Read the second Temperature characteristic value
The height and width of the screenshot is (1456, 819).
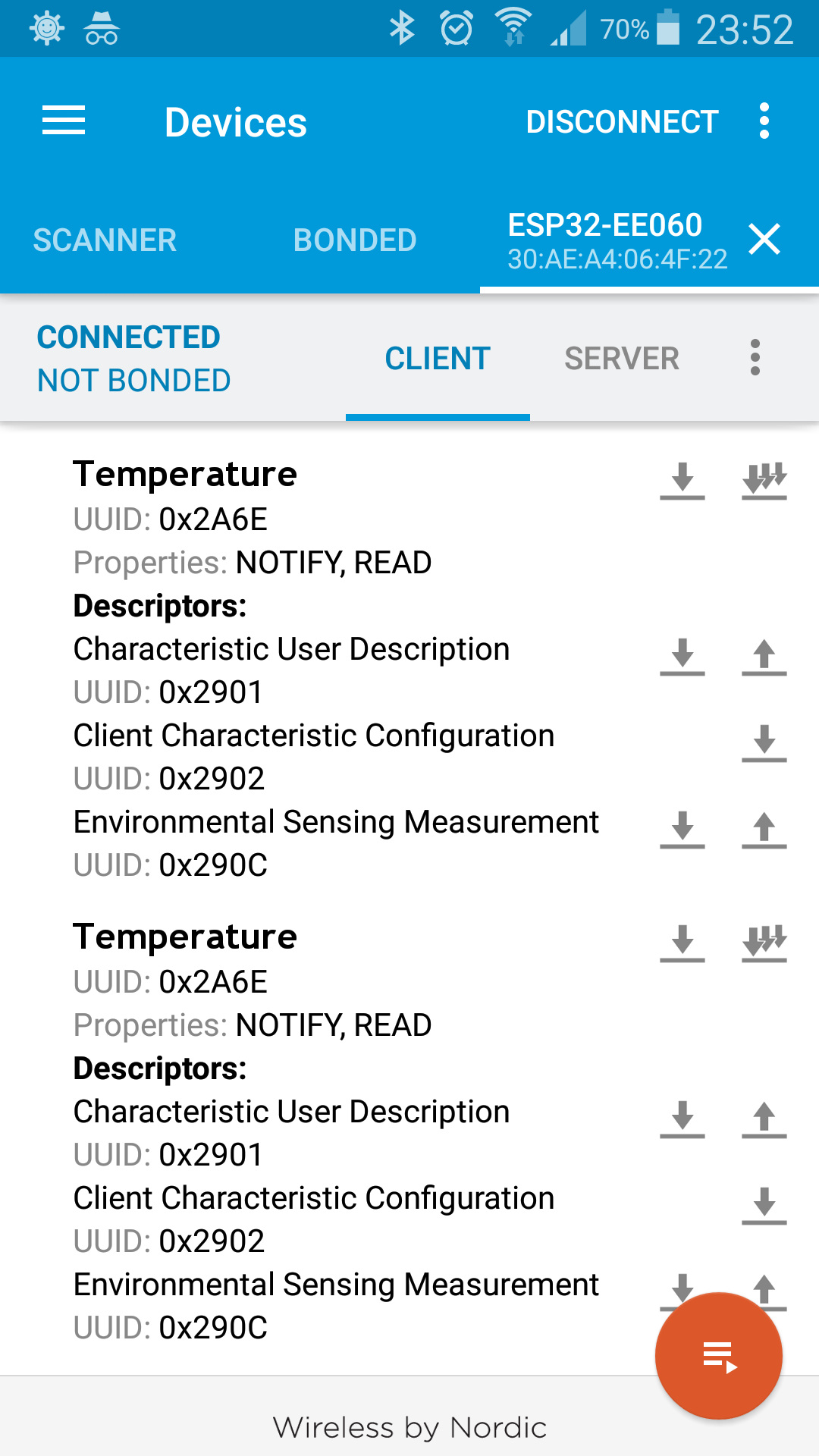(x=683, y=943)
